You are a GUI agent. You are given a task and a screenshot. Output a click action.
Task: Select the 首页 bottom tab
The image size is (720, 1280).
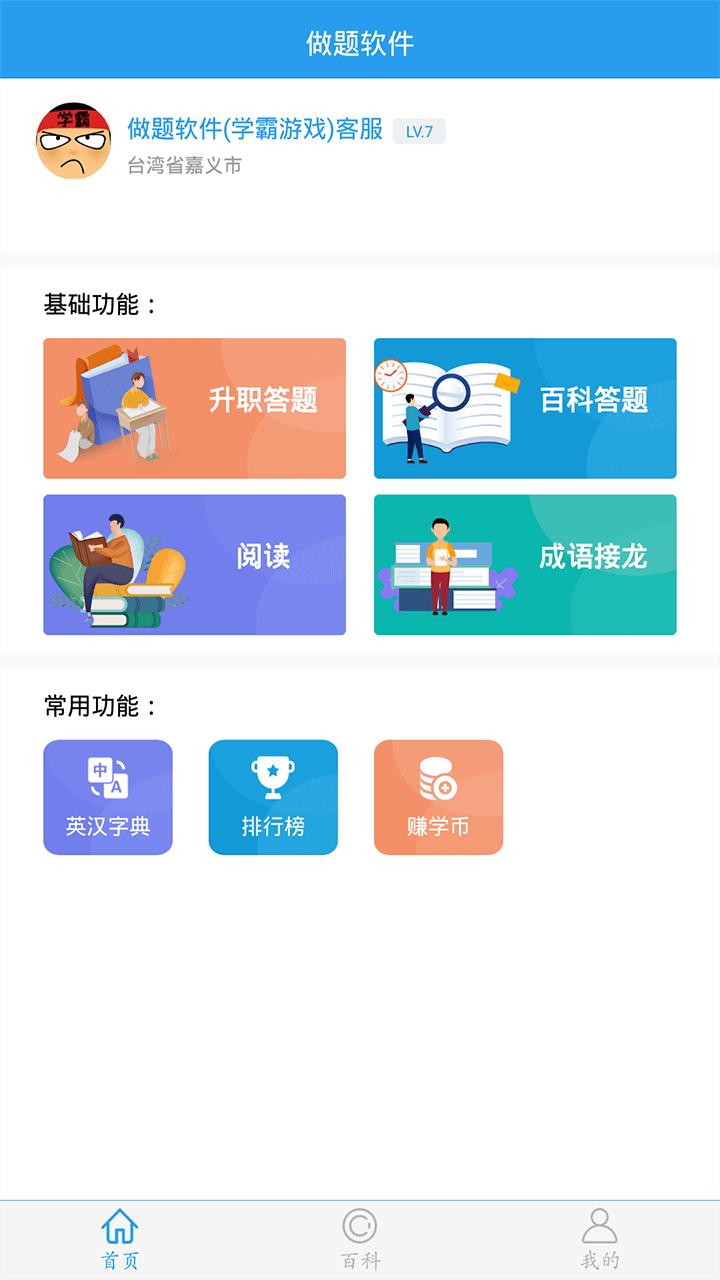pos(119,1240)
